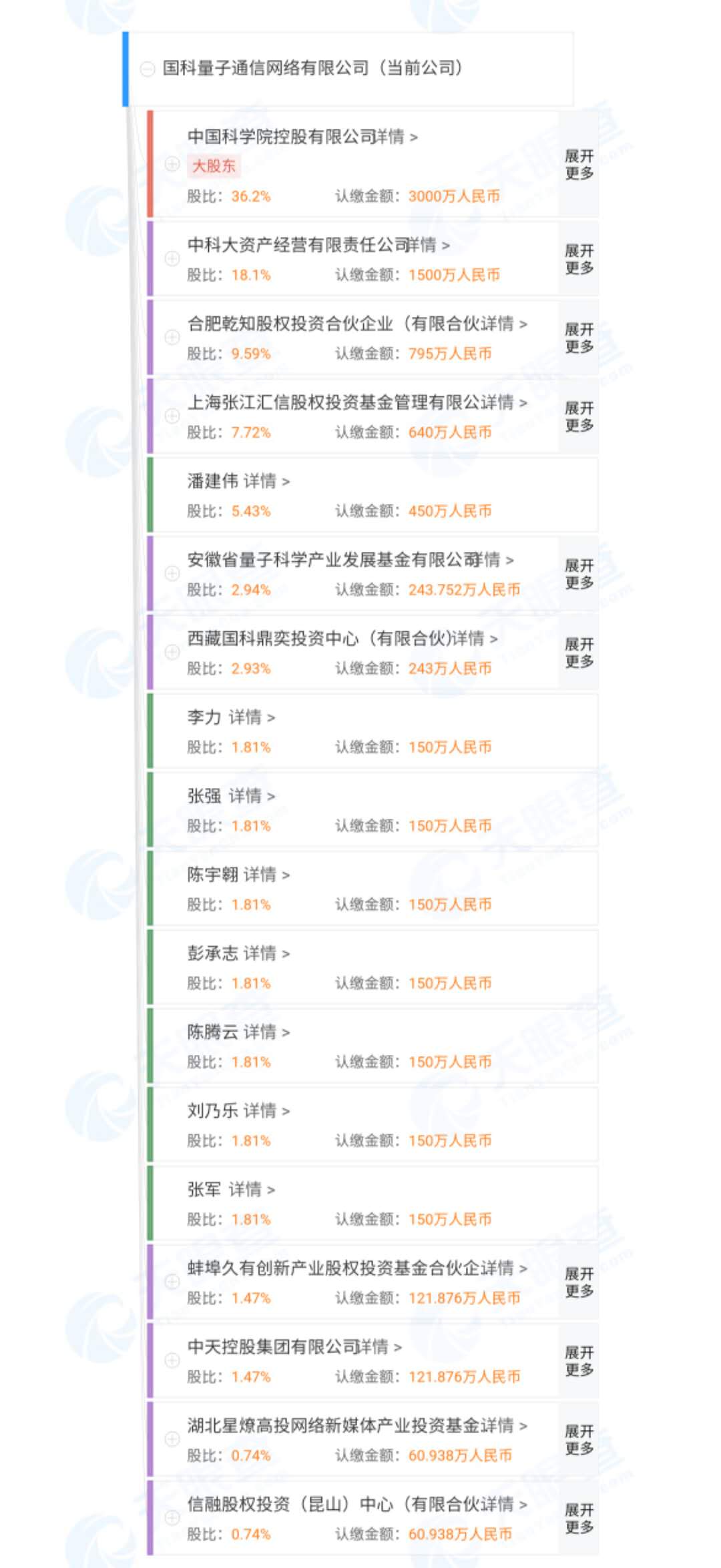
Task: Open details for 张军
Action: tap(252, 1190)
